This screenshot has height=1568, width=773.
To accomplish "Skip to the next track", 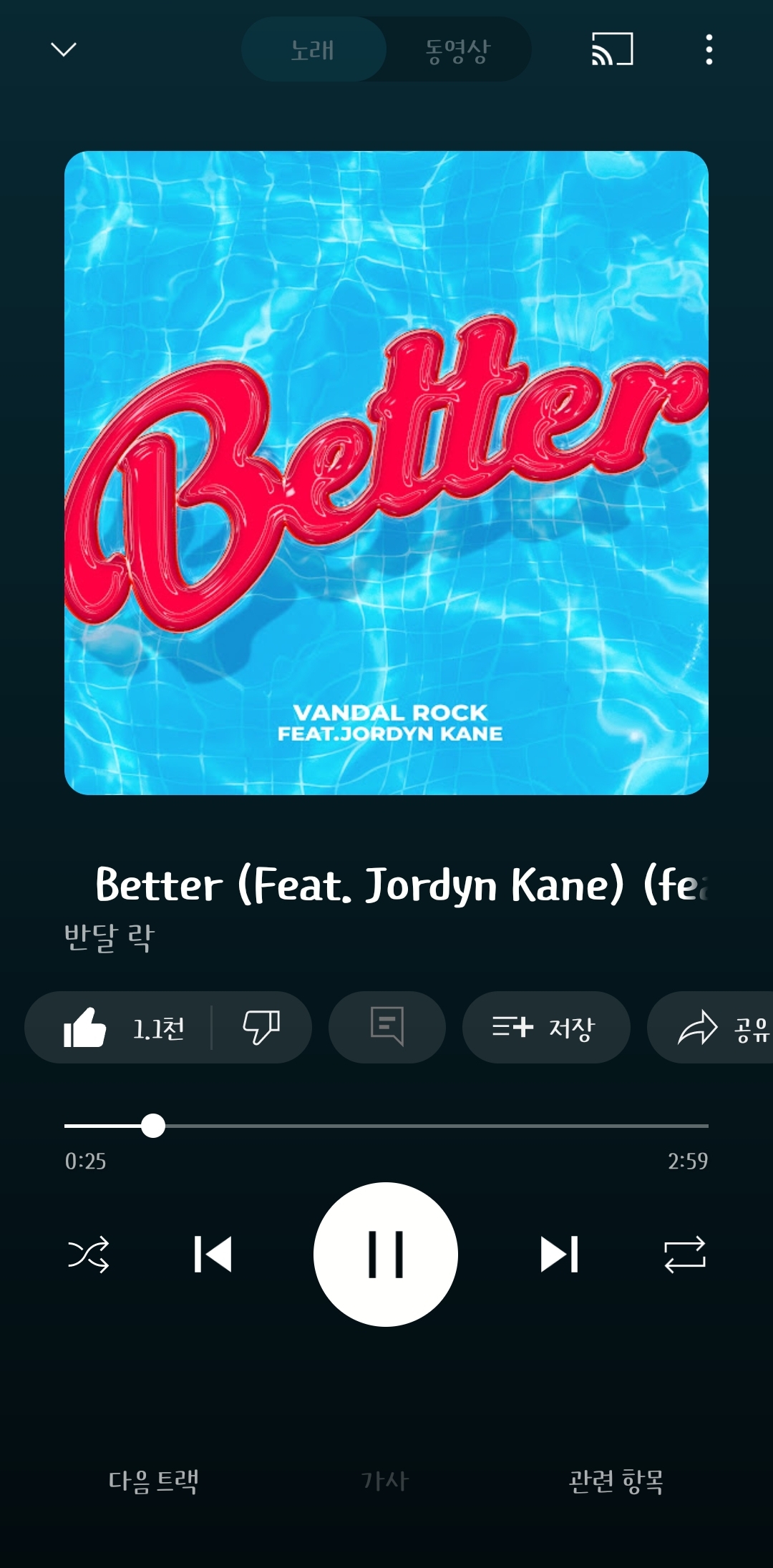I will coord(559,1255).
